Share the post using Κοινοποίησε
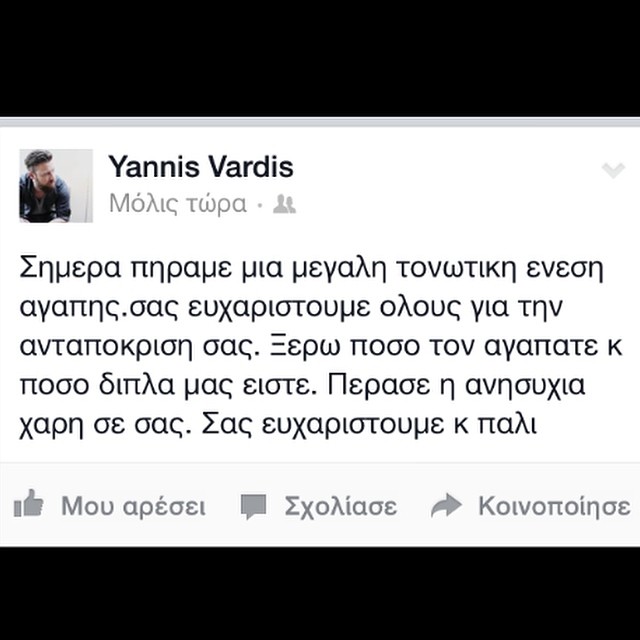The height and width of the screenshot is (640, 640). click(531, 506)
